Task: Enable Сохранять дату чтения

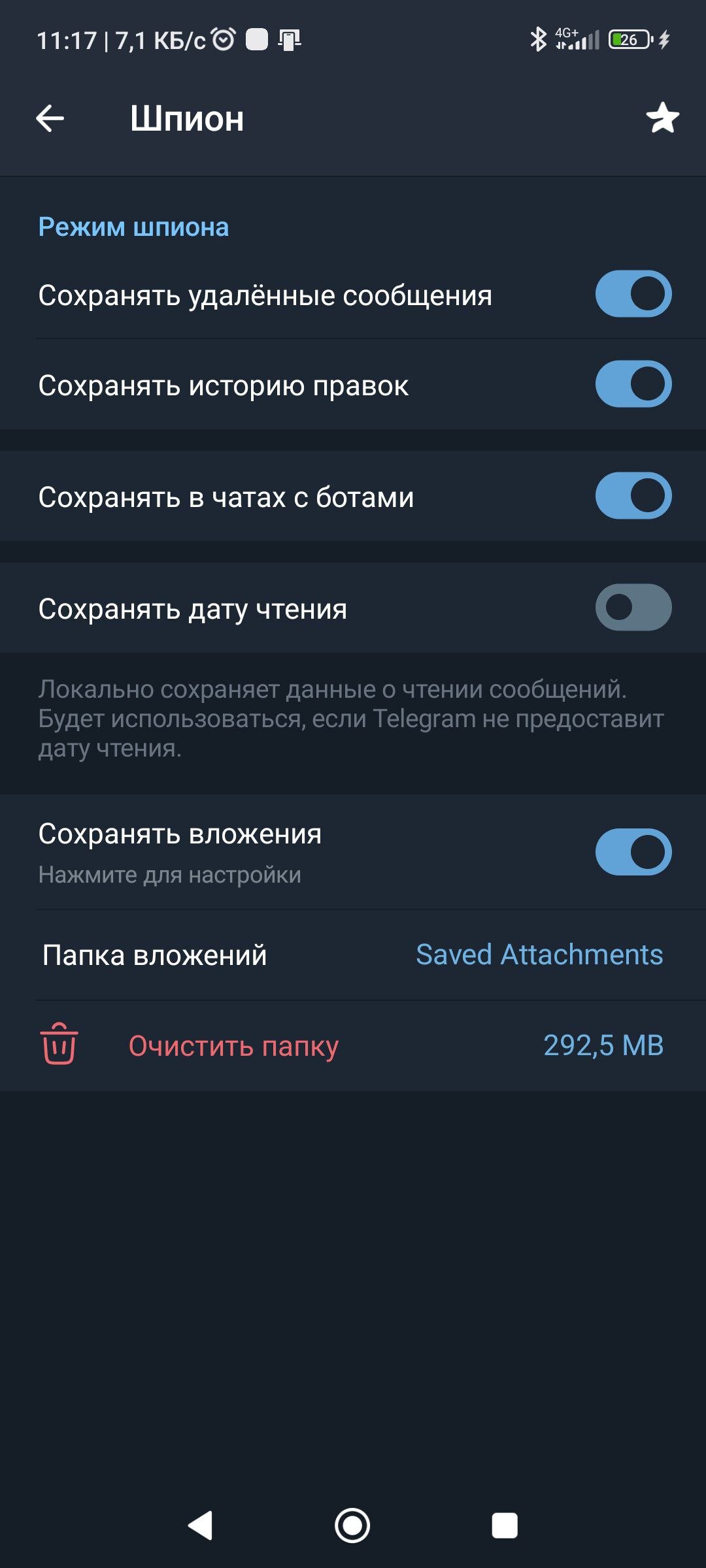Action: pos(633,608)
